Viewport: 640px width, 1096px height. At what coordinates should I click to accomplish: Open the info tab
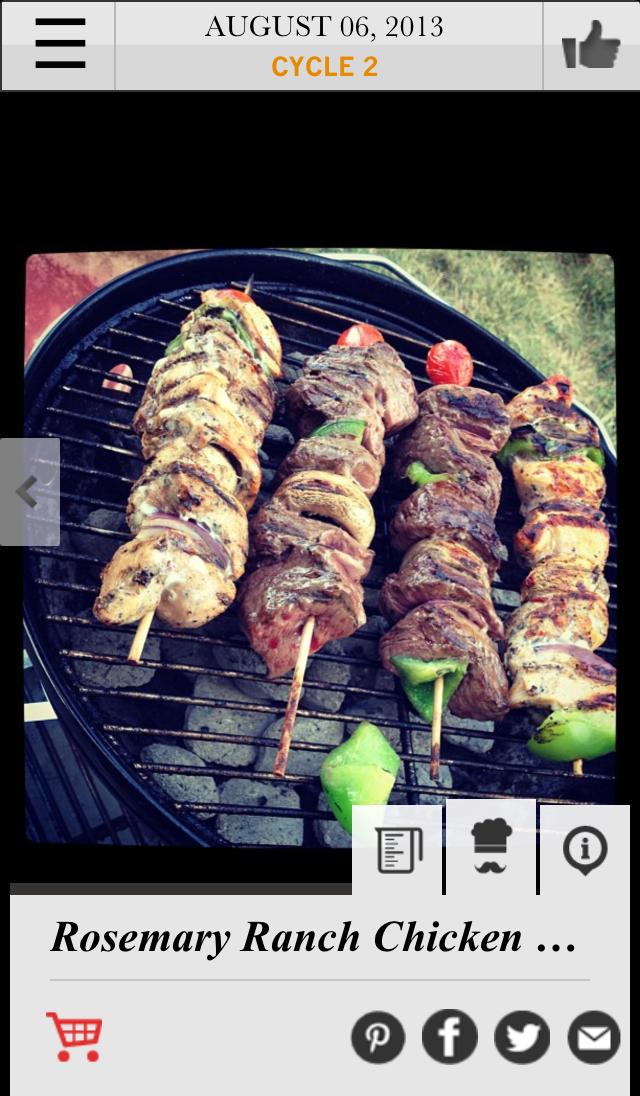click(x=585, y=850)
